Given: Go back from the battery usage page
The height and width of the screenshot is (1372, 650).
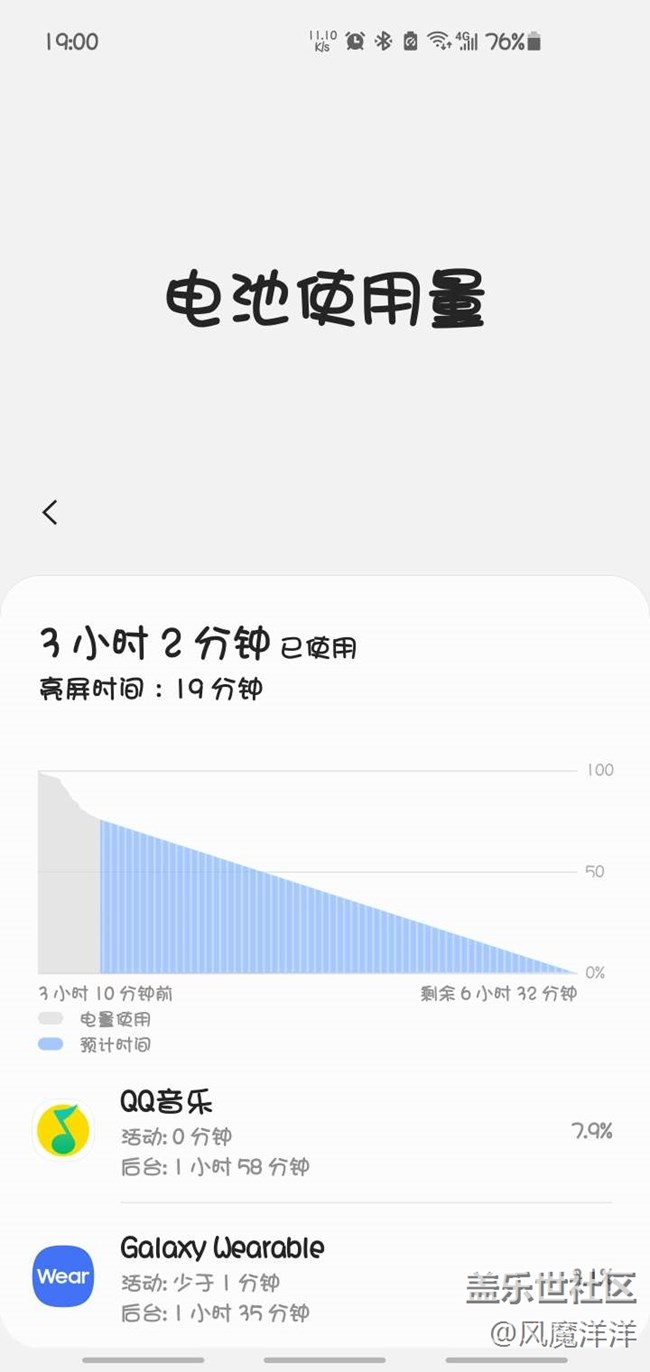Looking at the screenshot, I should pyautogui.click(x=50, y=512).
